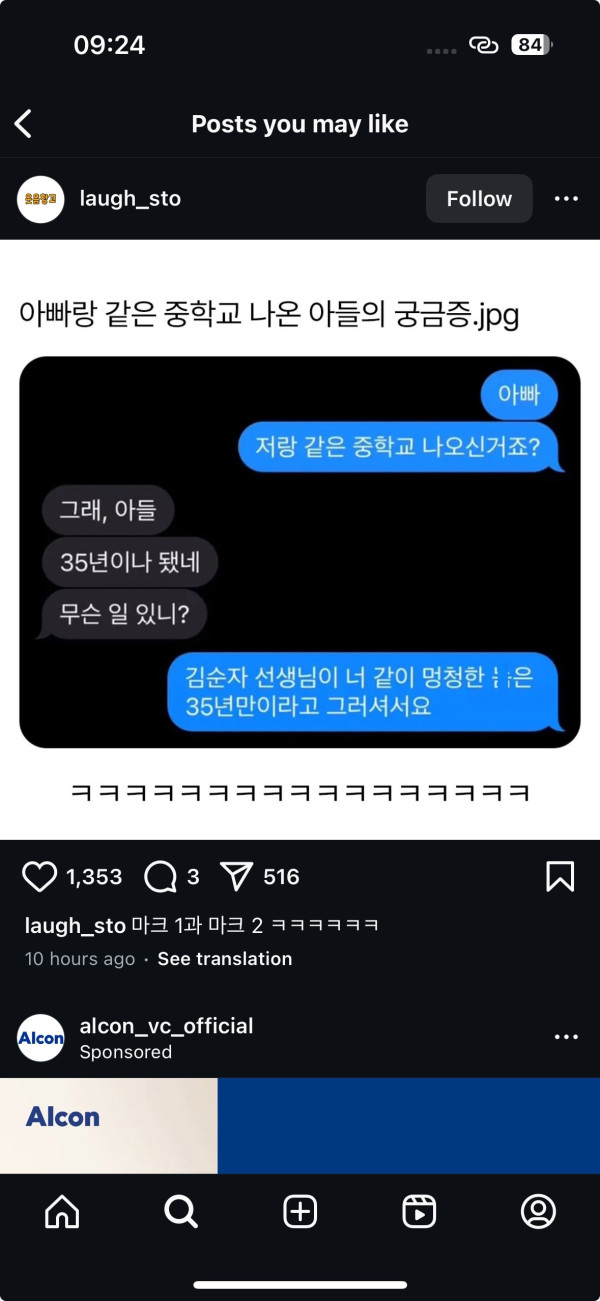Go back from Posts you may like
The image size is (600, 1301).
click(x=24, y=124)
